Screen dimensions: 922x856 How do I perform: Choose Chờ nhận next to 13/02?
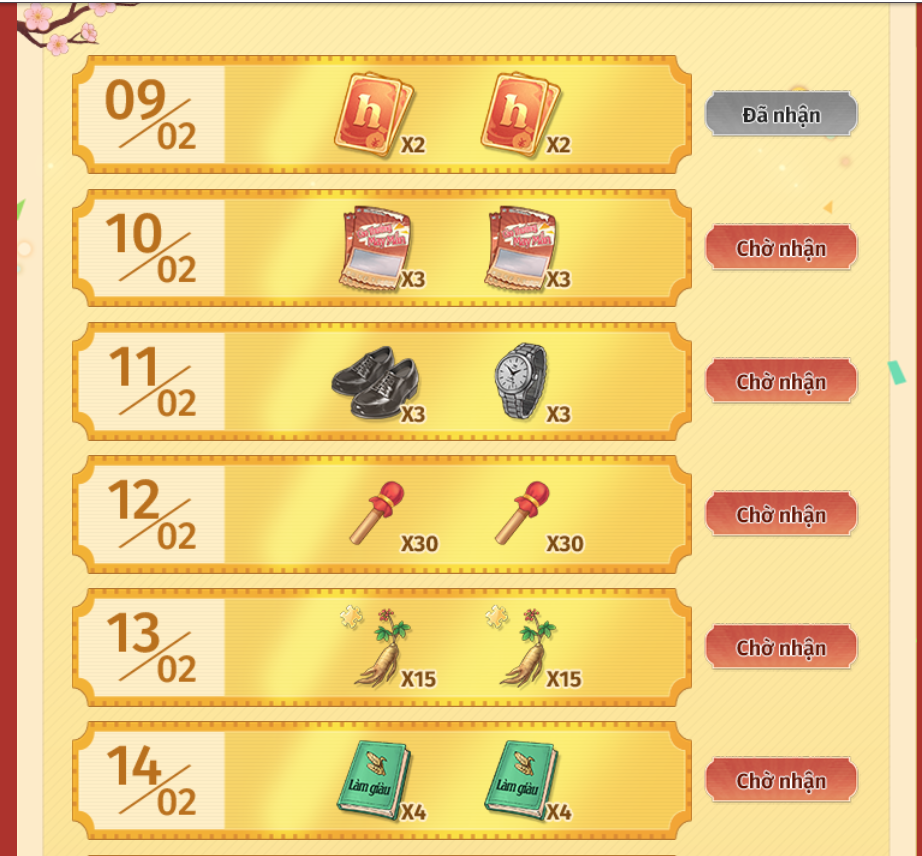781,648
